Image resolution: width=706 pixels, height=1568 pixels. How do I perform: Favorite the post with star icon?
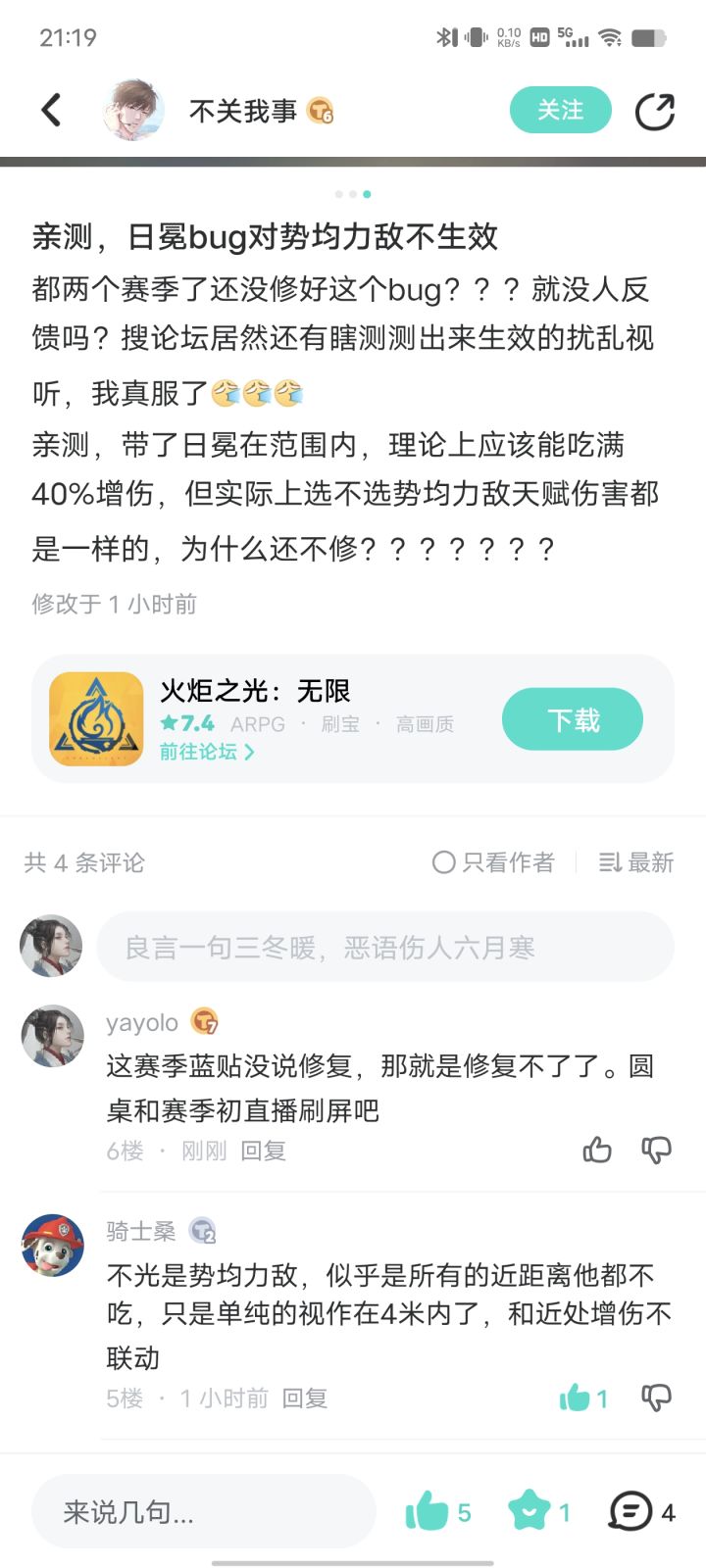point(538,1512)
